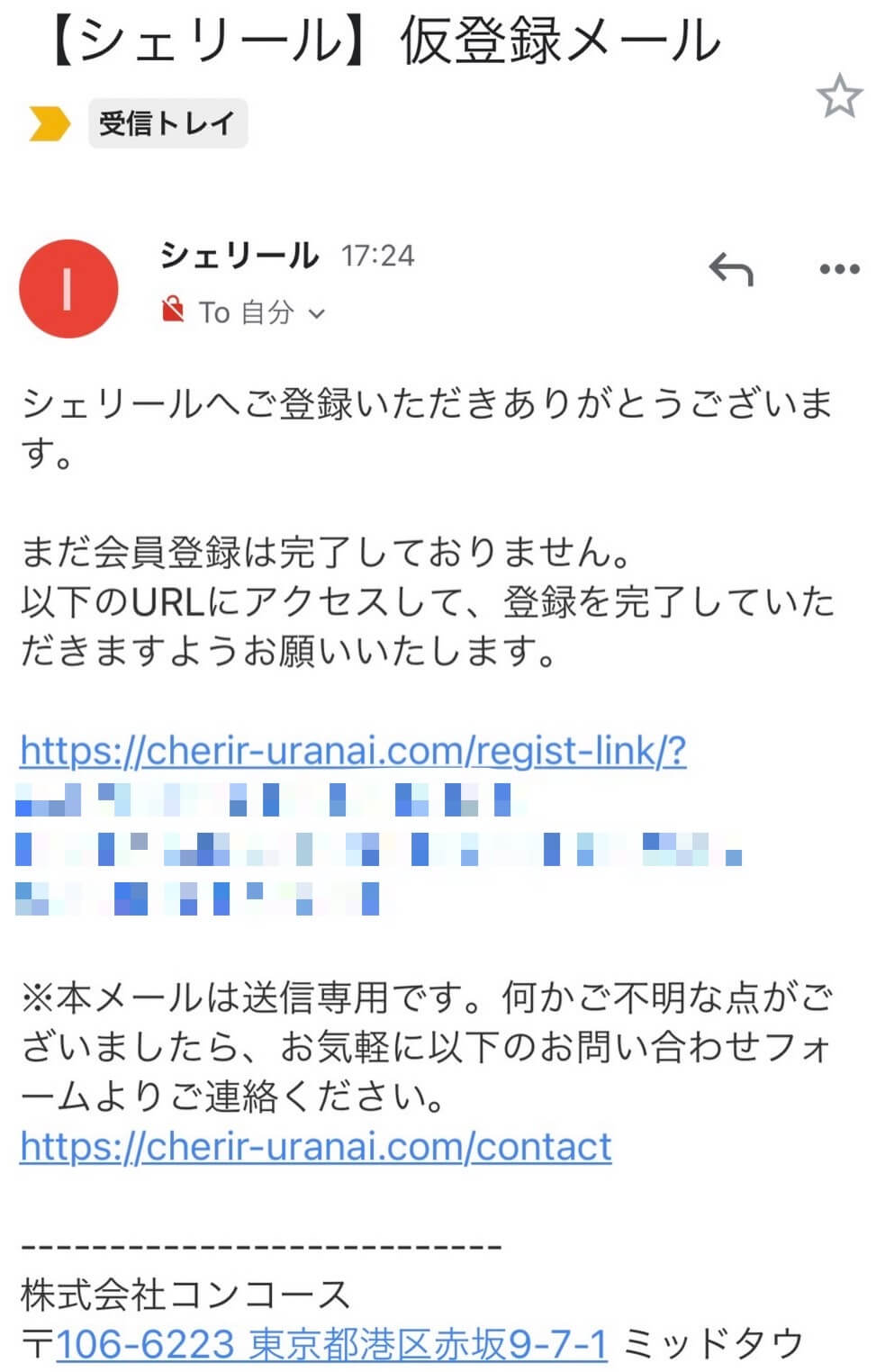Open the cherir-uranai.com/contact link
The height and width of the screenshot is (1372, 894).
coord(315,1147)
